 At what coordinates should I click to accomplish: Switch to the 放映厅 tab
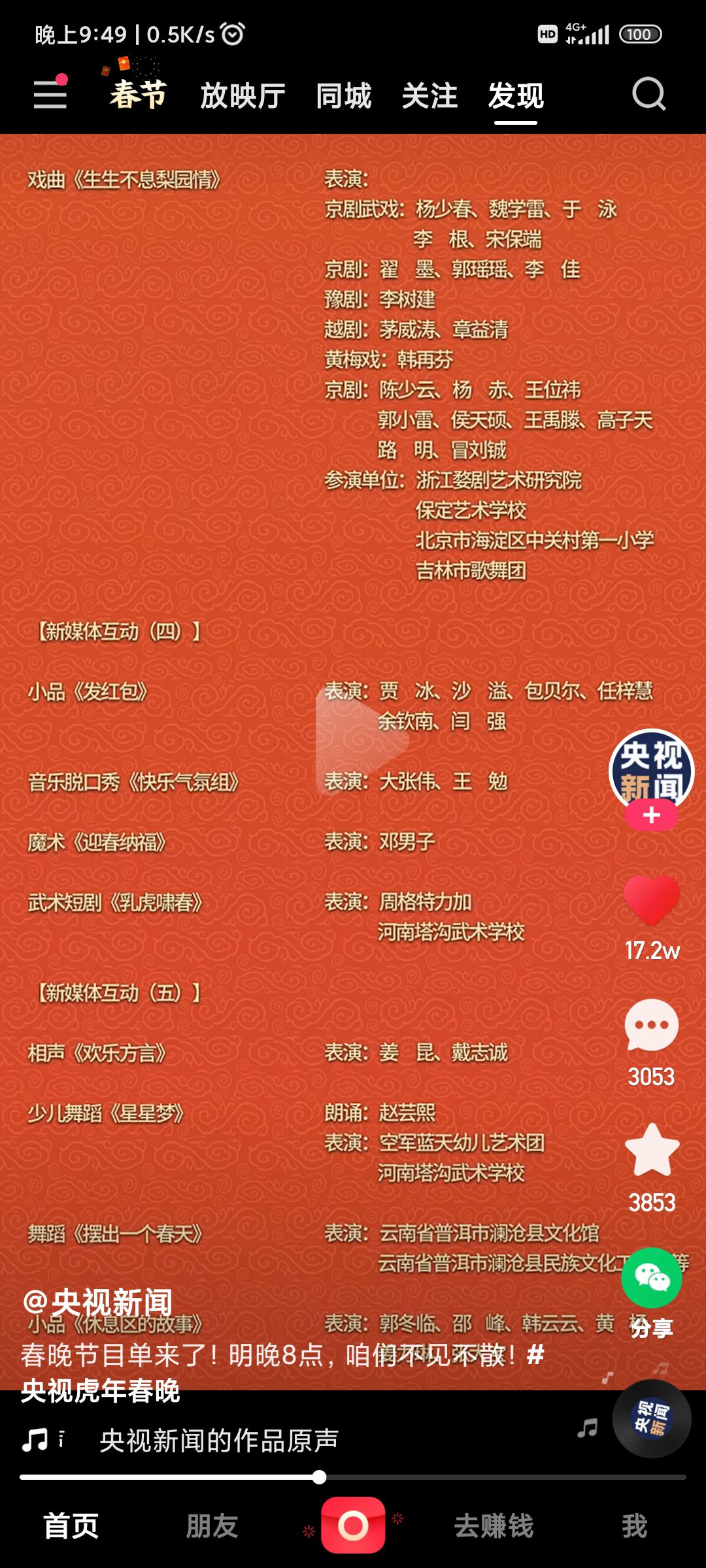(243, 95)
